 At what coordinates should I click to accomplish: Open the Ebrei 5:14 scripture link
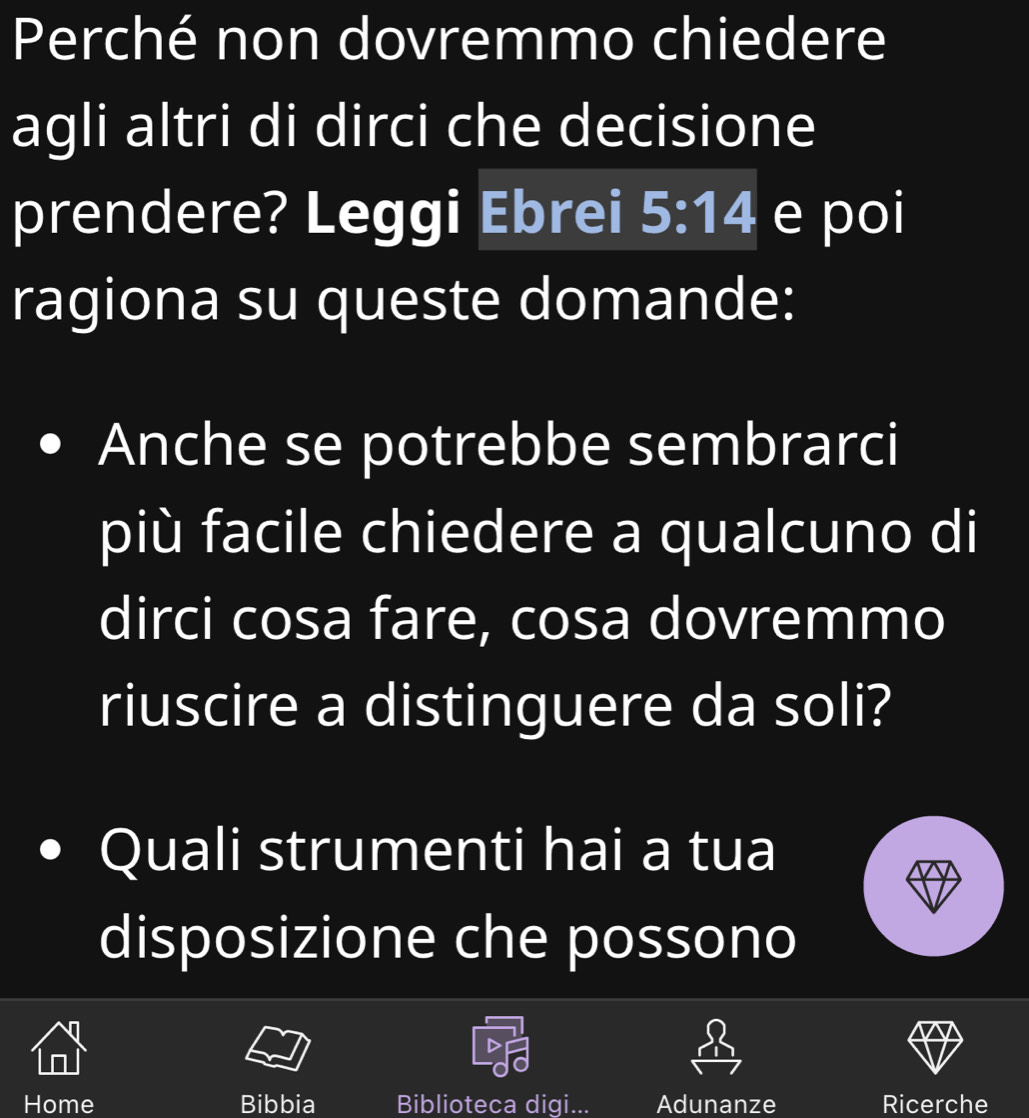(x=617, y=211)
